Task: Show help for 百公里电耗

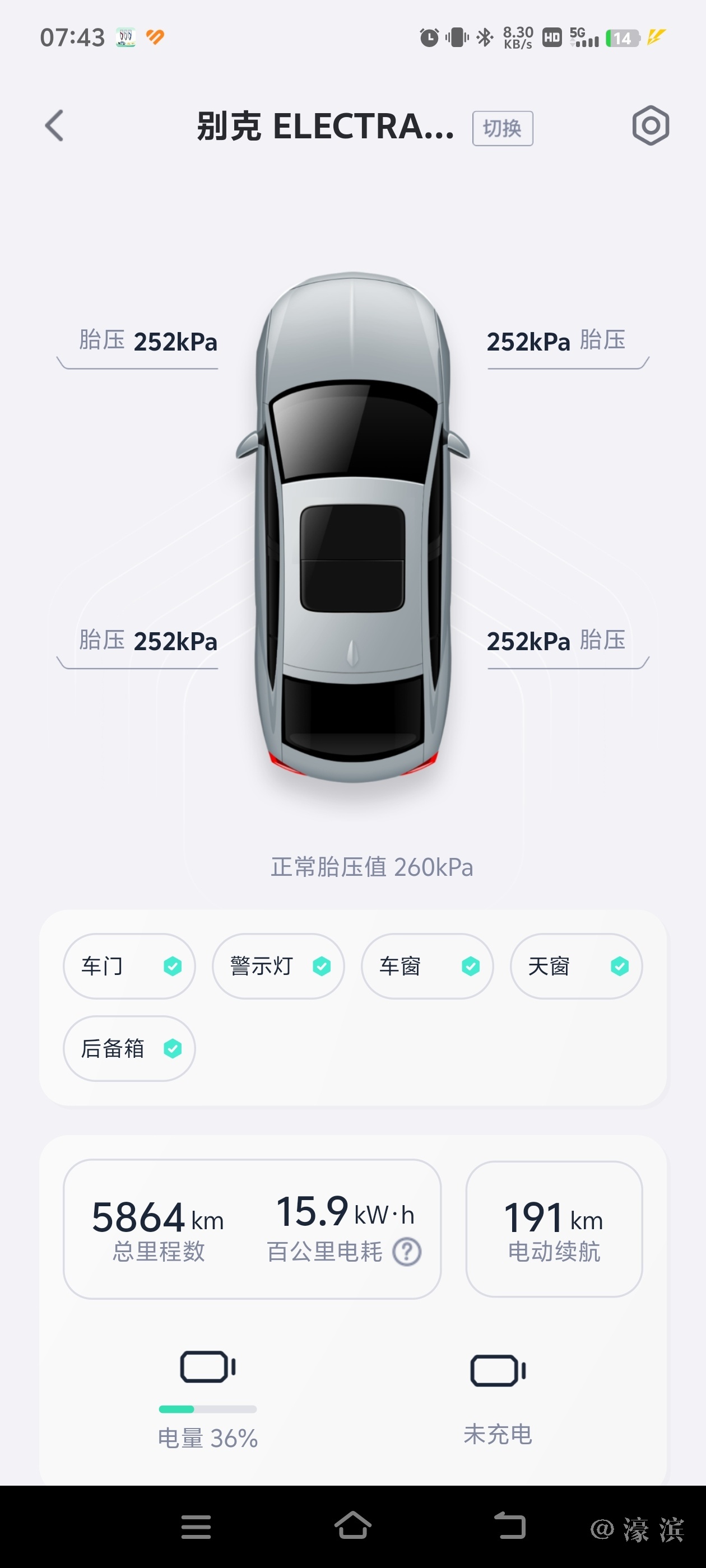Action: coord(407,1252)
